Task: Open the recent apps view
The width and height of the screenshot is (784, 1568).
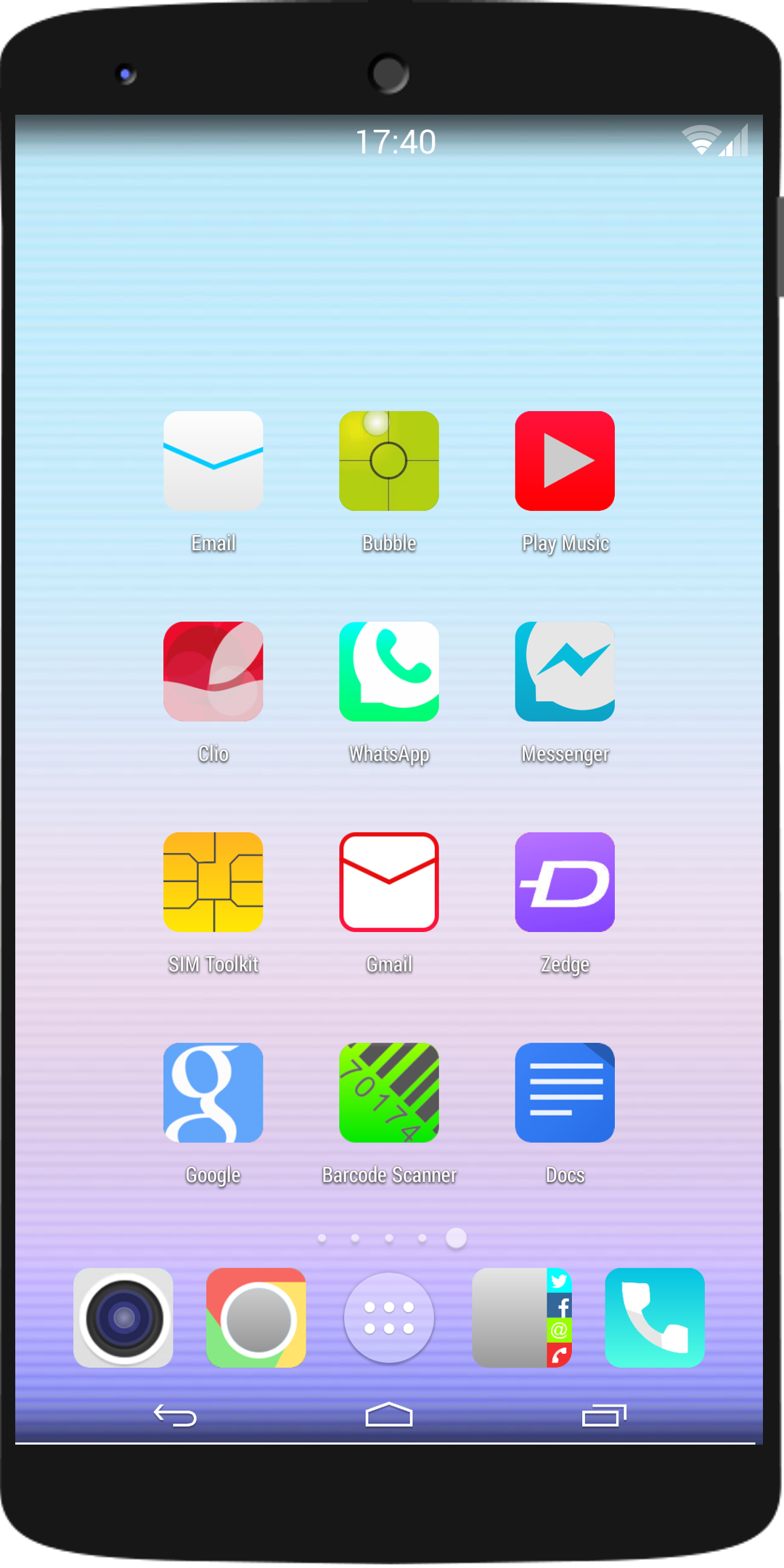Action: (603, 1416)
